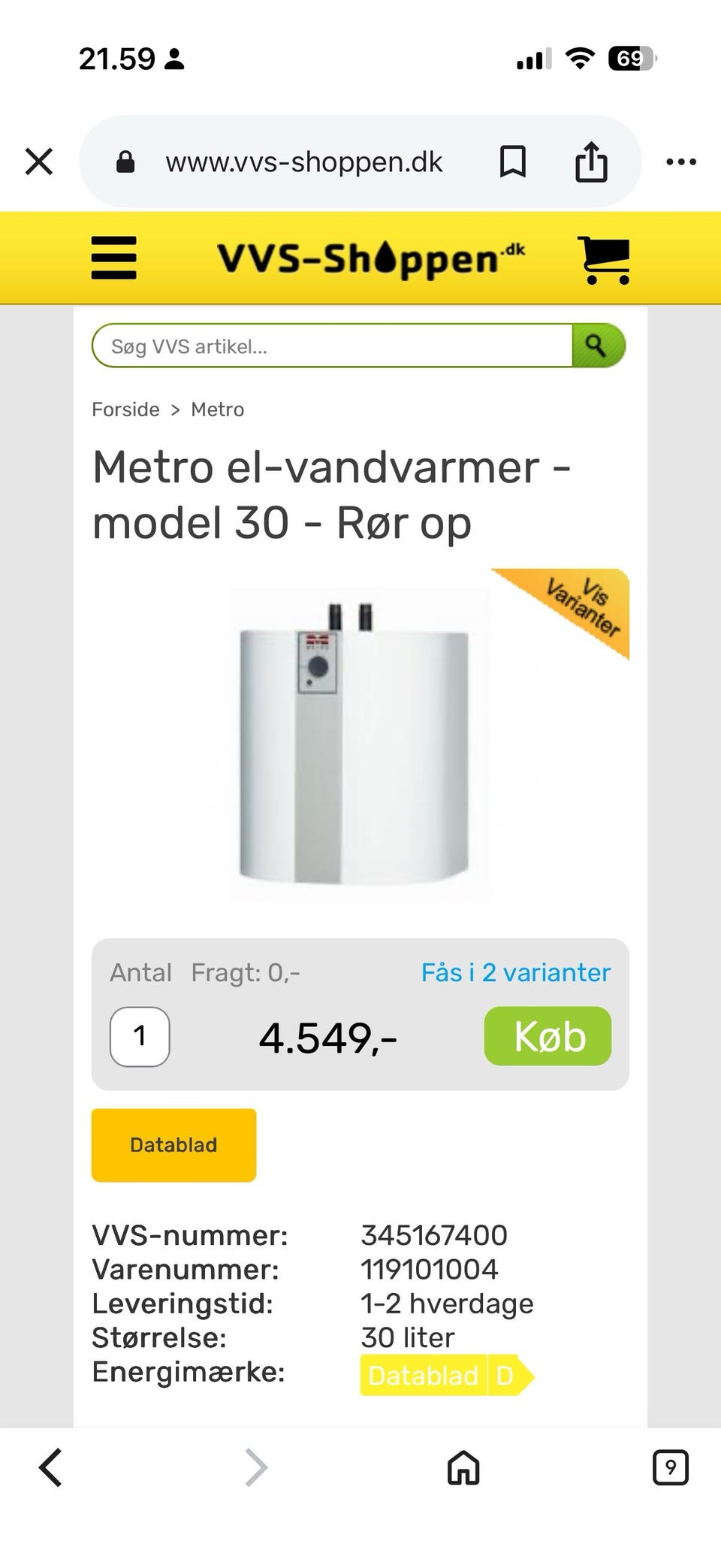Go to Forside breadcrumb

click(x=125, y=409)
